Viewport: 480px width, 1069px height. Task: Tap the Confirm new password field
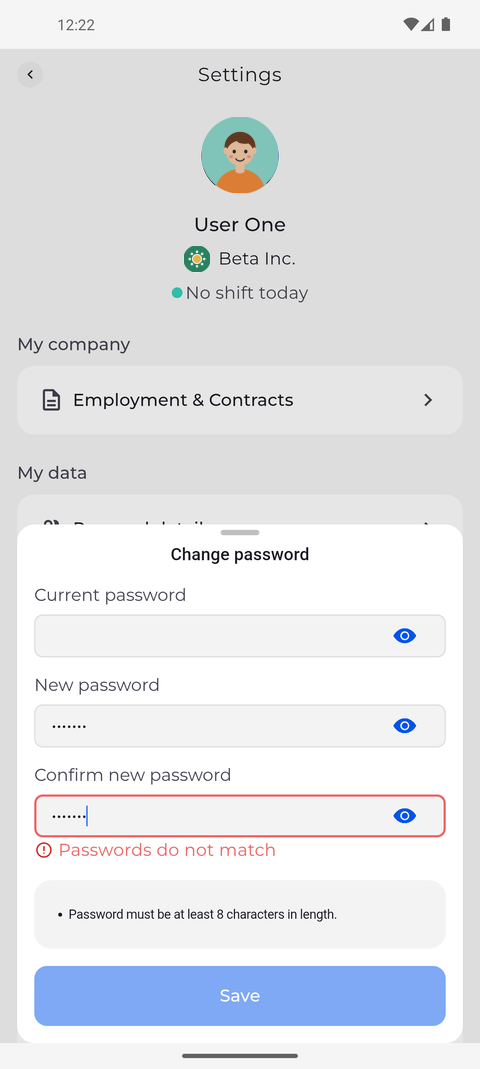tap(239, 816)
